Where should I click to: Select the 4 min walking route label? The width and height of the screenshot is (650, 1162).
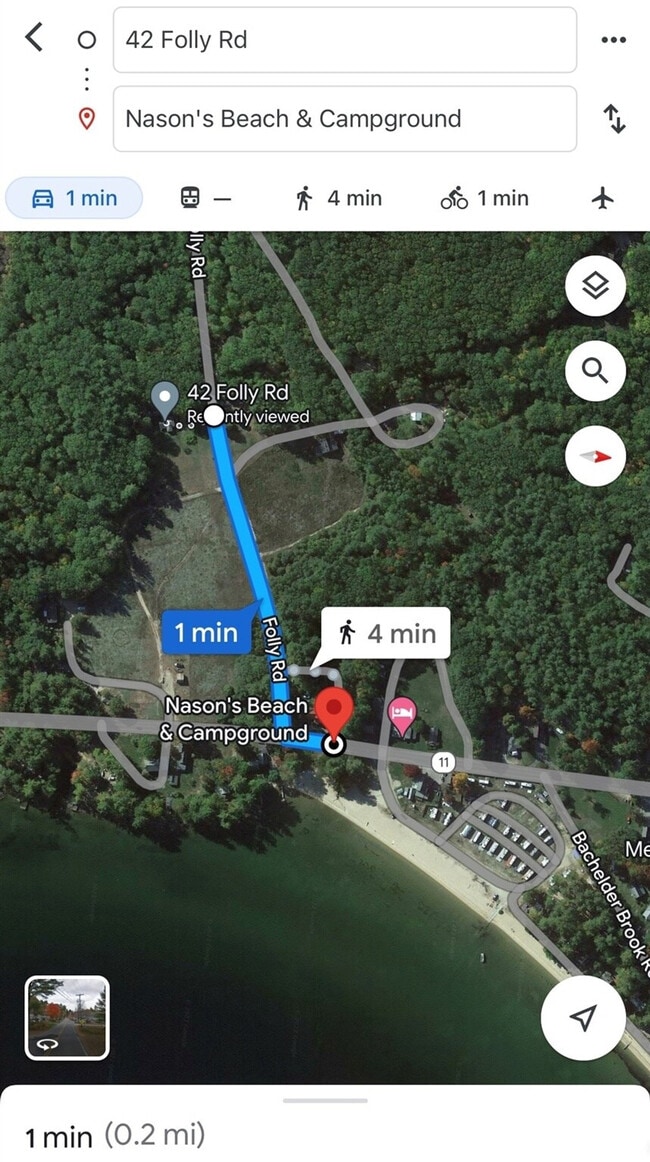point(386,633)
